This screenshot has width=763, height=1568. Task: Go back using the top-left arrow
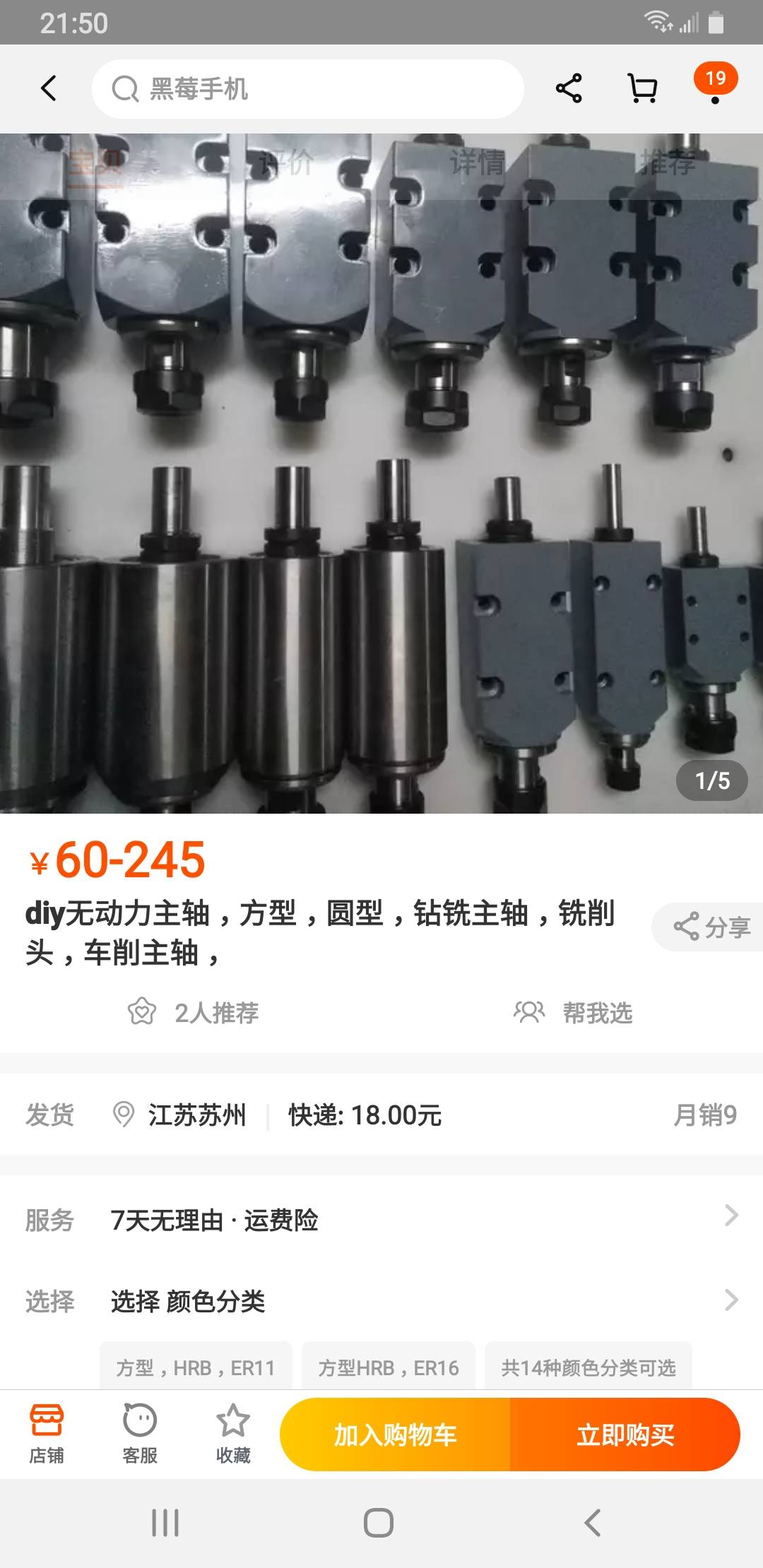tap(48, 89)
